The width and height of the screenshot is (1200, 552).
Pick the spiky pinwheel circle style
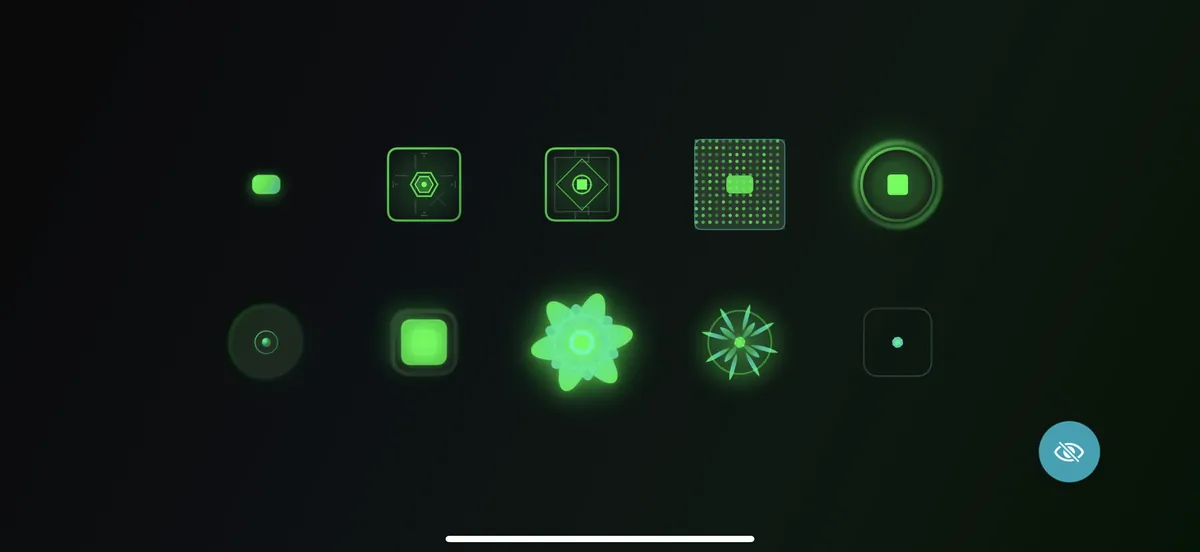(739, 342)
